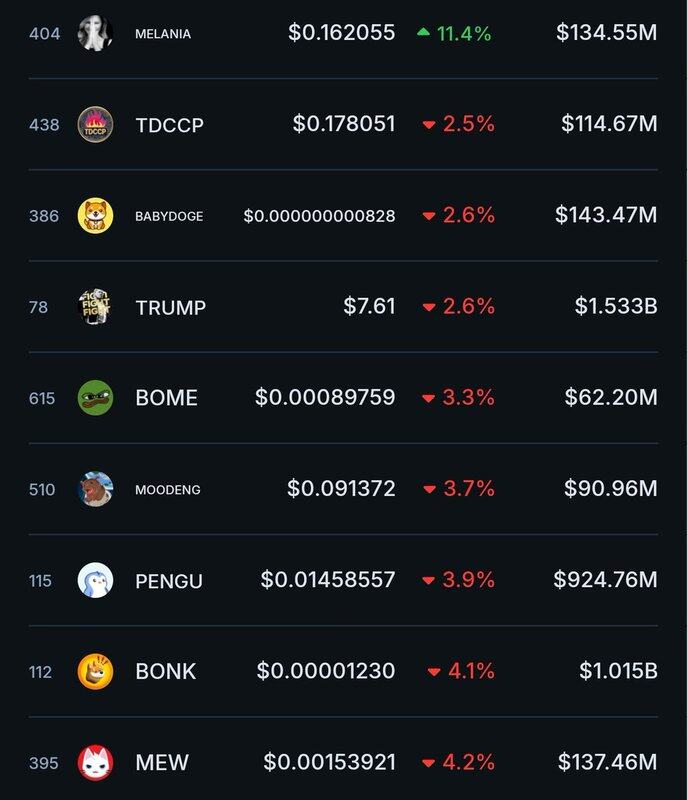The width and height of the screenshot is (687, 800).
Task: Open the PENGU coin row
Action: tap(168, 581)
